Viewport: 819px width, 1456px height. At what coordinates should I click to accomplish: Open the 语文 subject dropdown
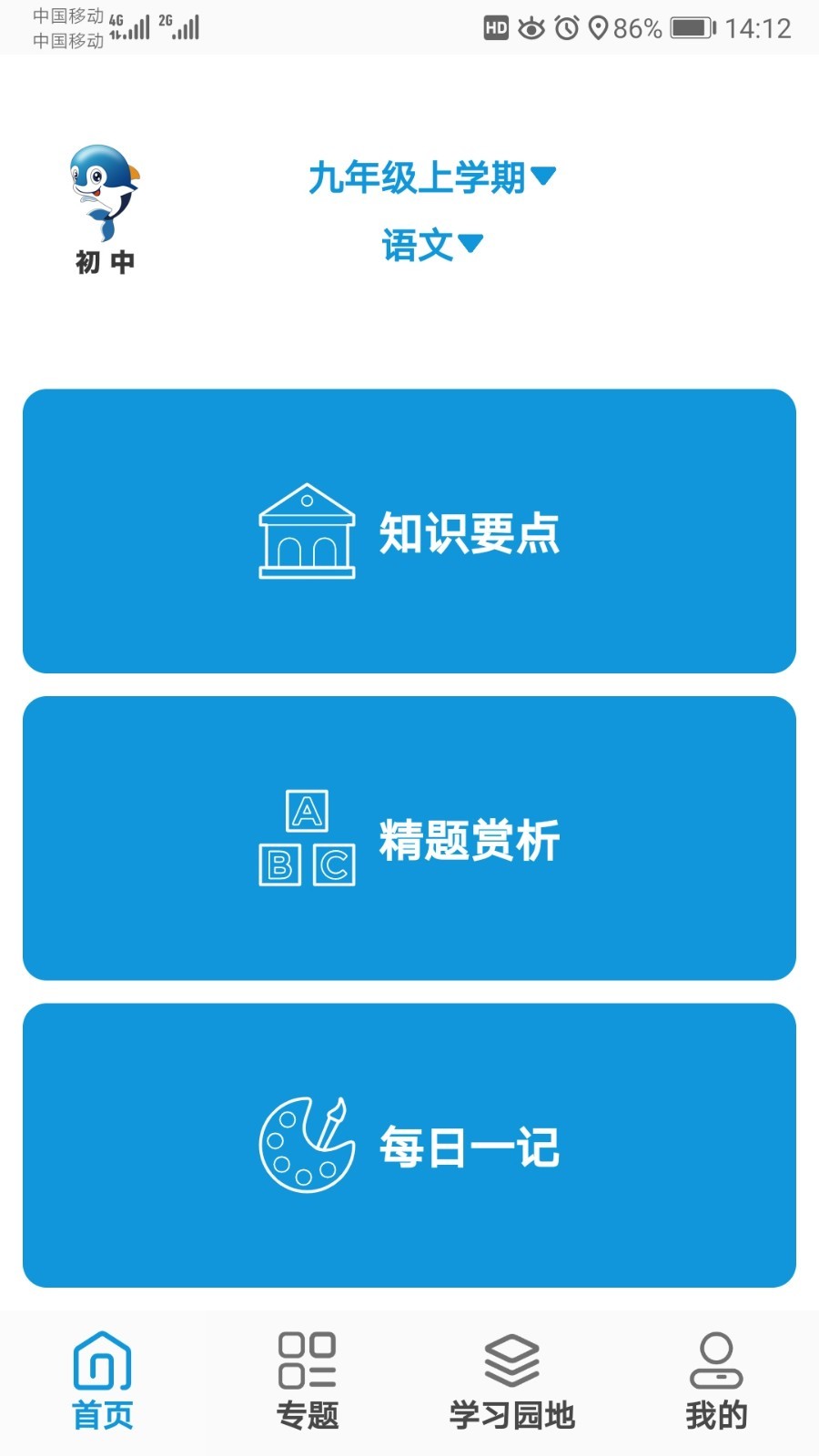(x=431, y=245)
